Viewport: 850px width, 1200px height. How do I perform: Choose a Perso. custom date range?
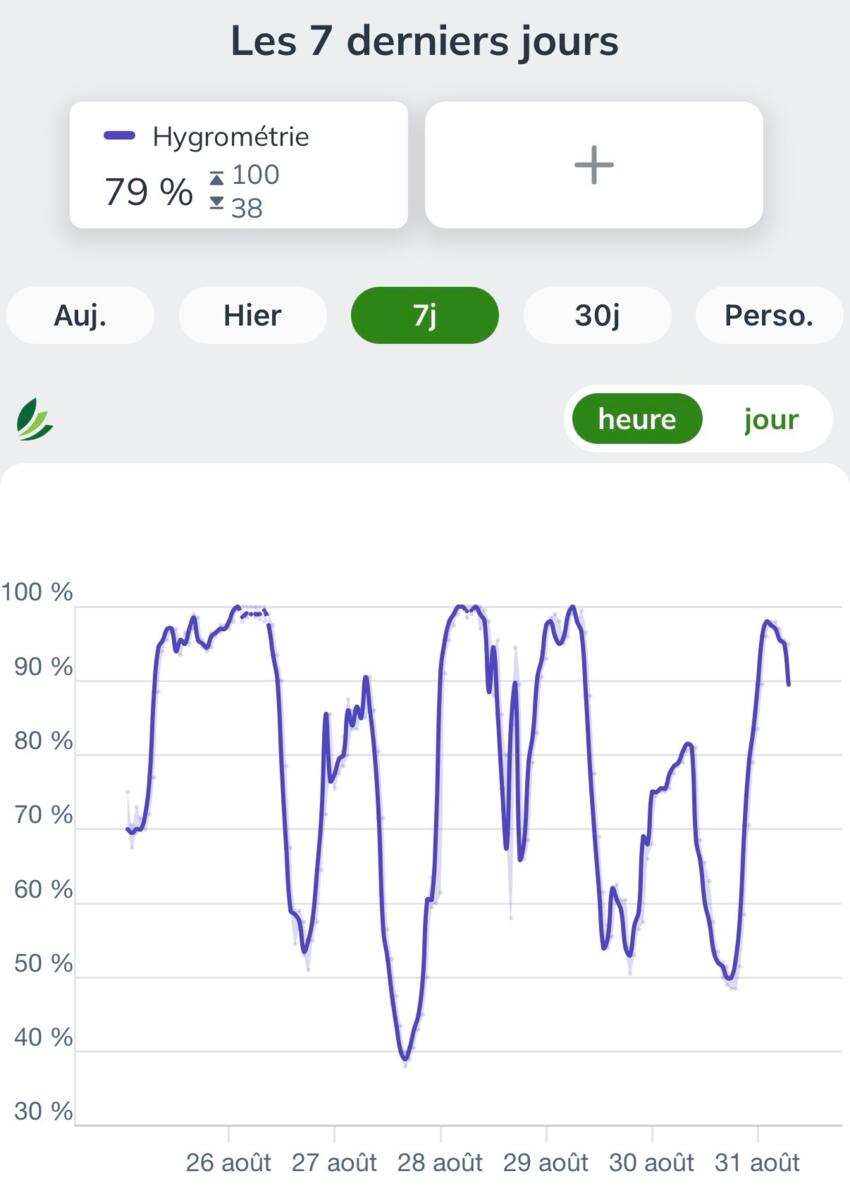(x=769, y=316)
